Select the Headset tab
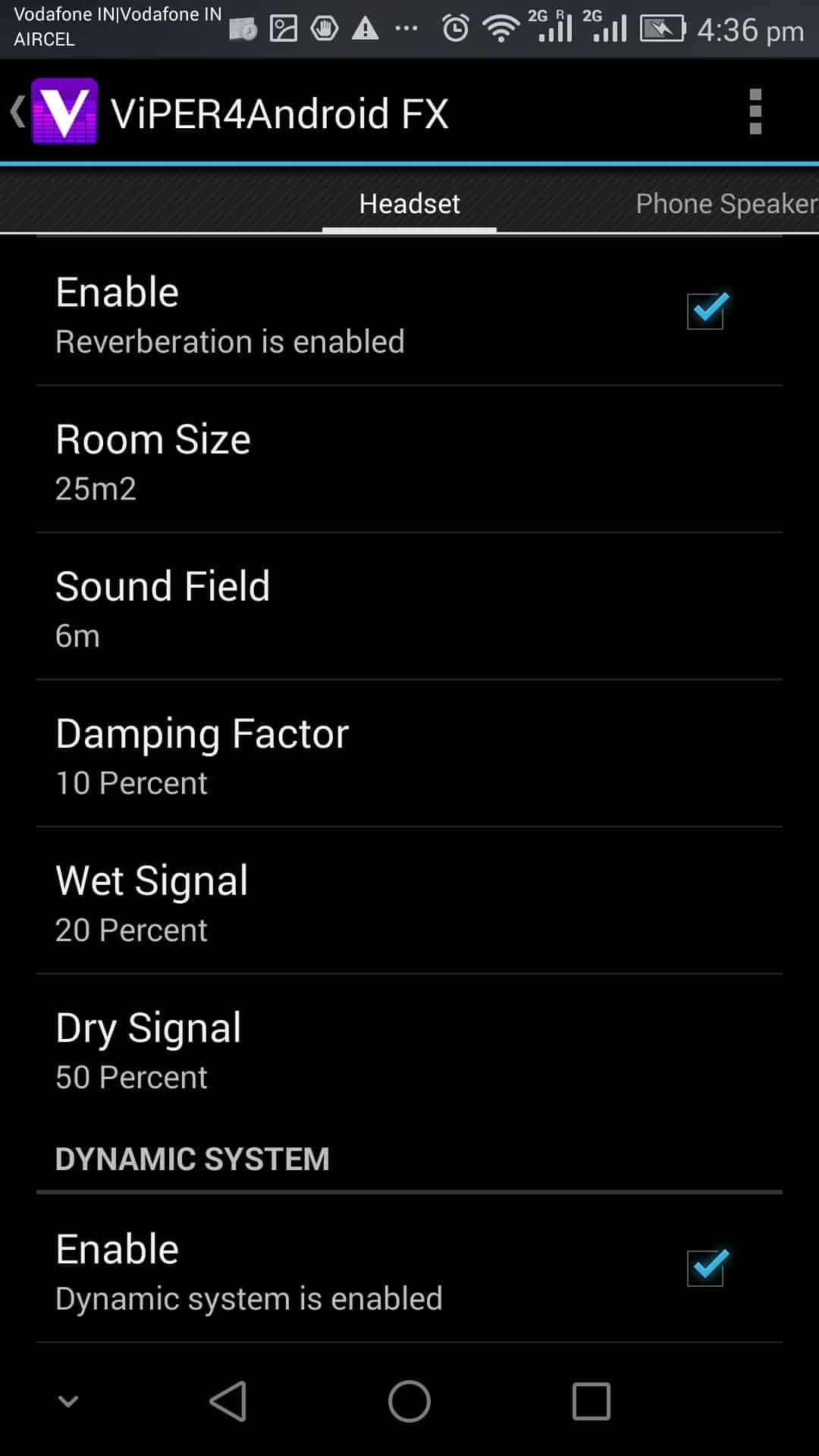Image resolution: width=819 pixels, height=1456 pixels. coord(409,203)
